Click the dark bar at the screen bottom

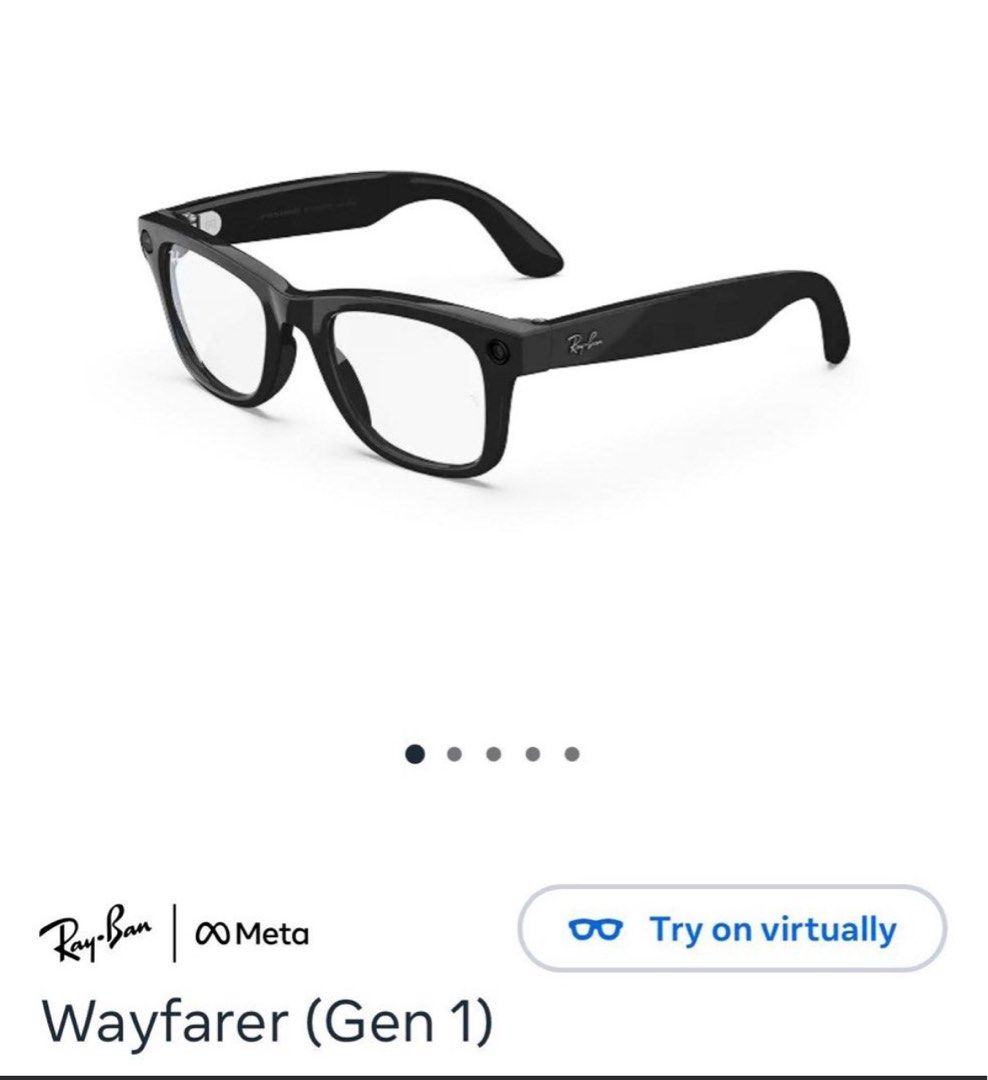coord(494,1075)
